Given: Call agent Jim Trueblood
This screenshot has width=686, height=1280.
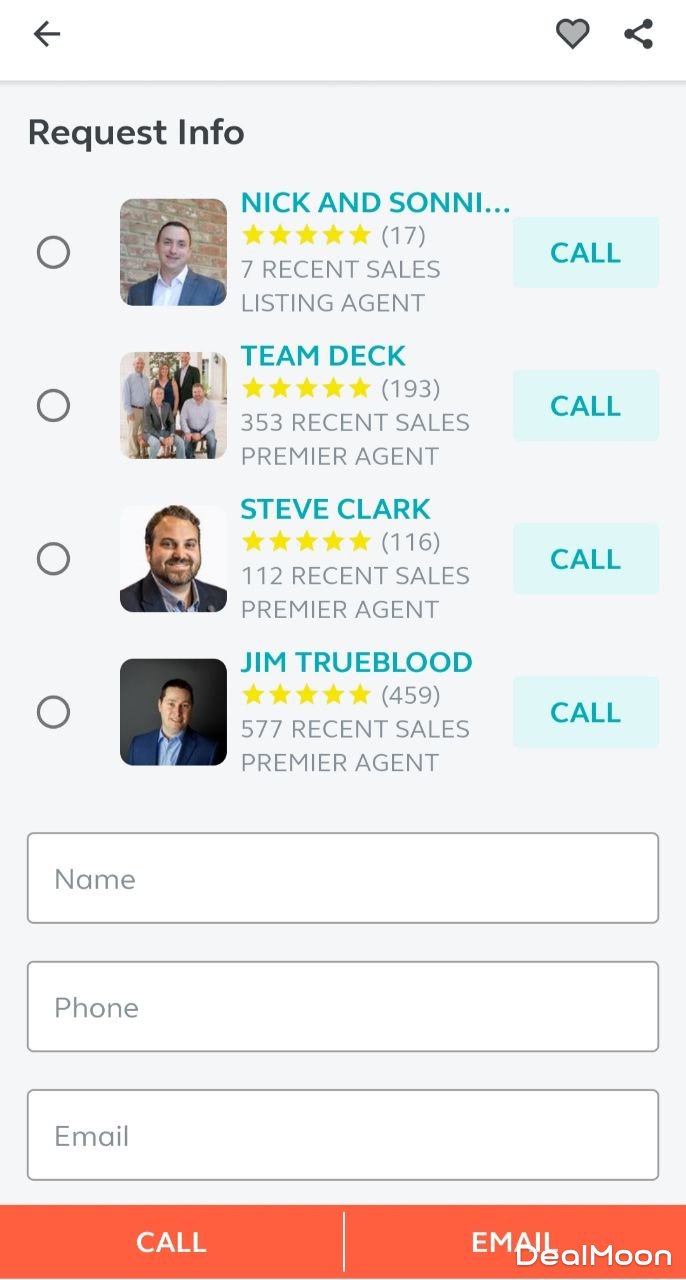Looking at the screenshot, I should pyautogui.click(x=585, y=712).
